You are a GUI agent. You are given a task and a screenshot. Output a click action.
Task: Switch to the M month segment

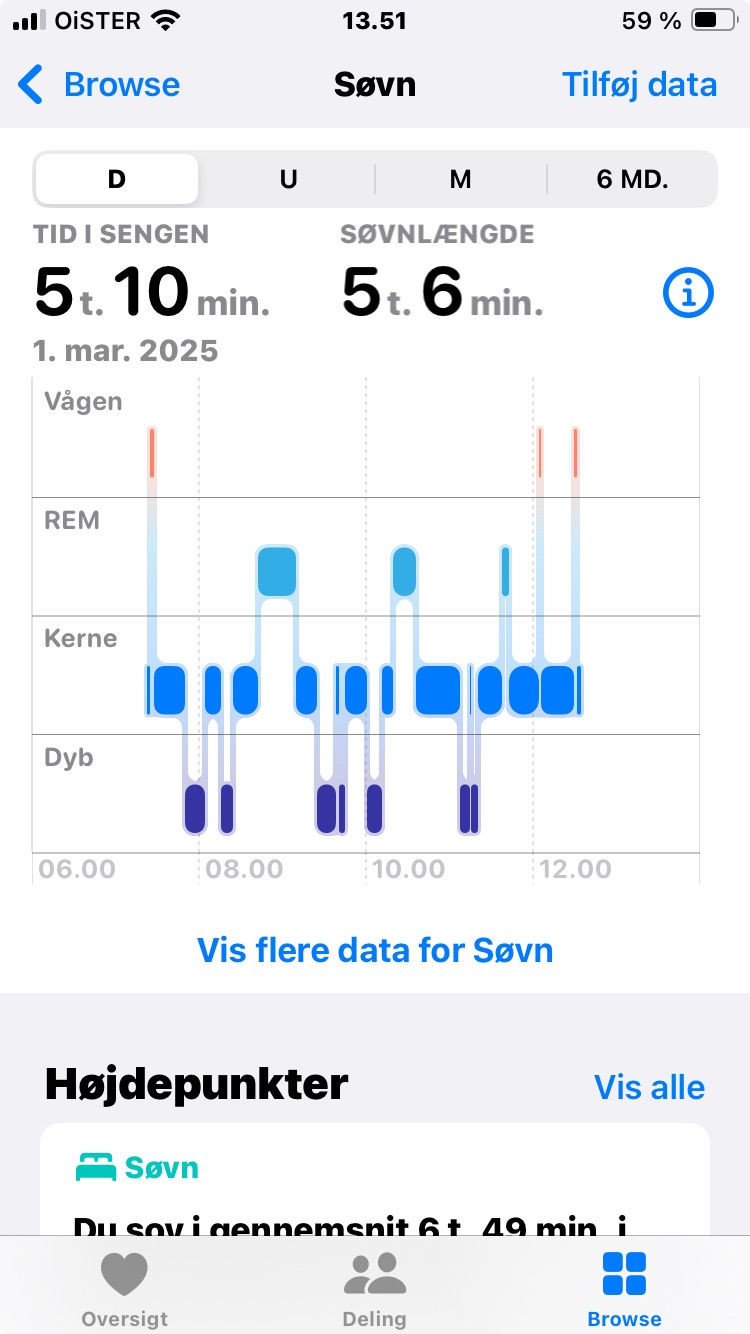point(459,178)
